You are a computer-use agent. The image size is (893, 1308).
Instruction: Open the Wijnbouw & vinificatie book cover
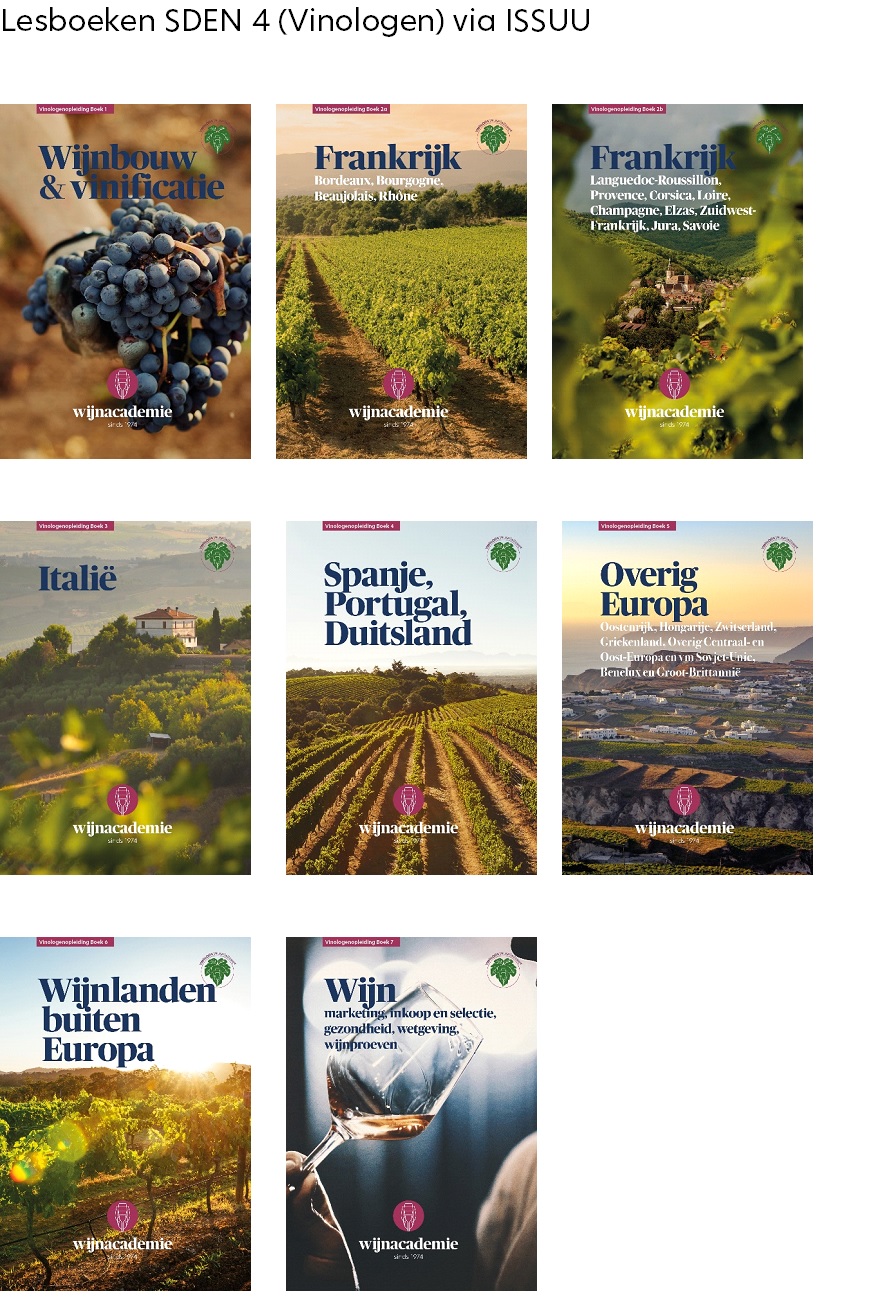pyautogui.click(x=125, y=281)
